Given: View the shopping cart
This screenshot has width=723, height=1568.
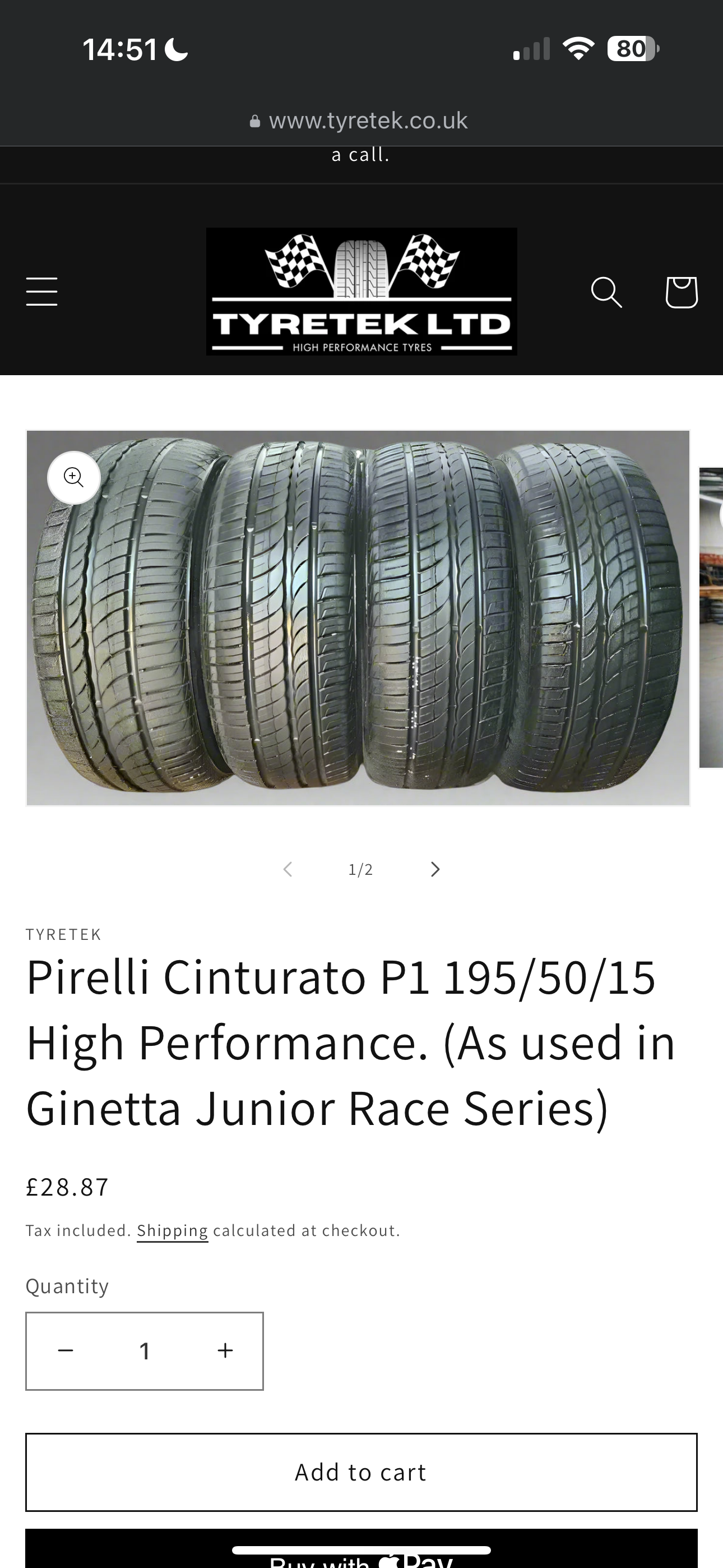Looking at the screenshot, I should [x=680, y=292].
